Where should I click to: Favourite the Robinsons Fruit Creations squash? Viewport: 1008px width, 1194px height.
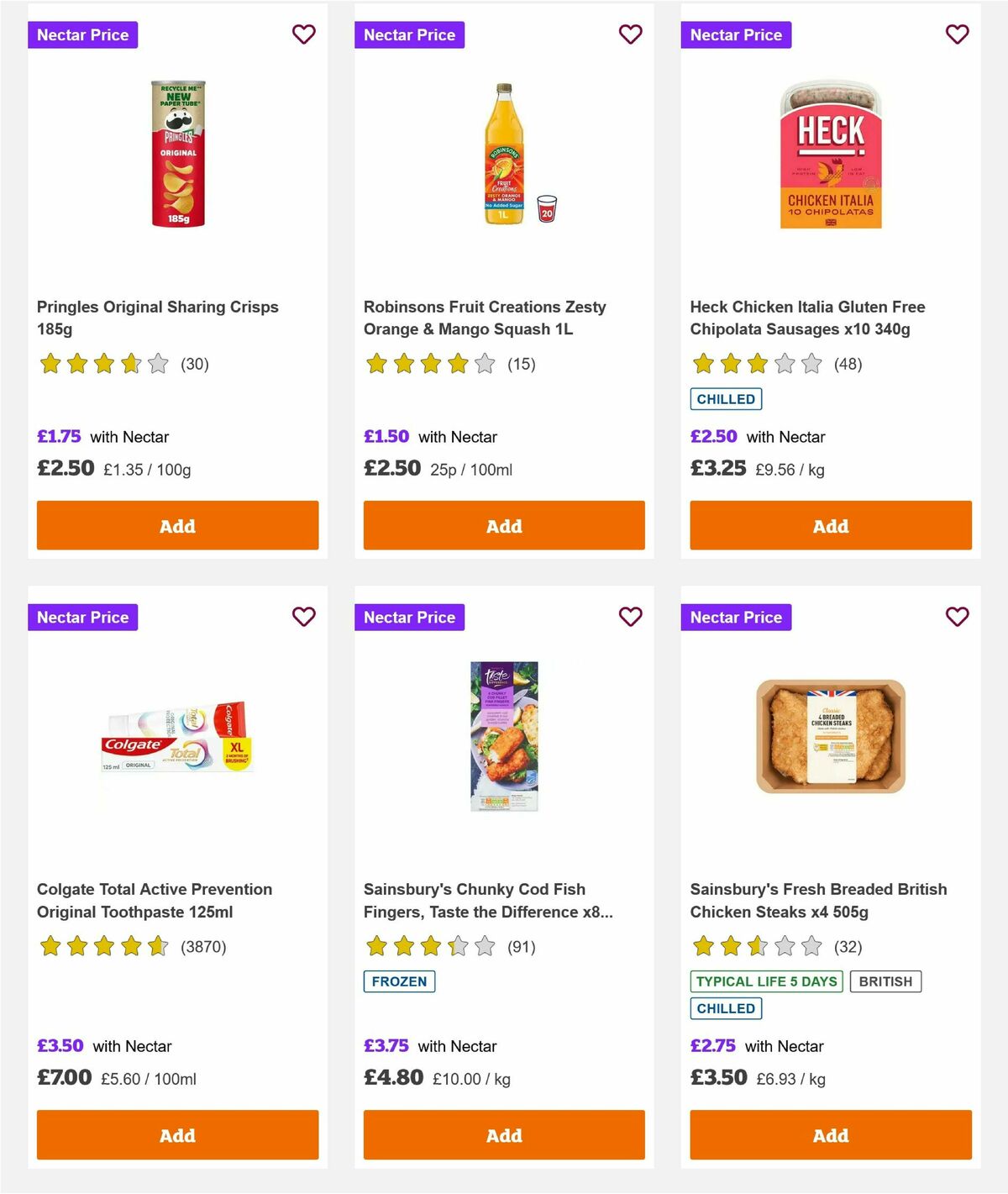[630, 34]
